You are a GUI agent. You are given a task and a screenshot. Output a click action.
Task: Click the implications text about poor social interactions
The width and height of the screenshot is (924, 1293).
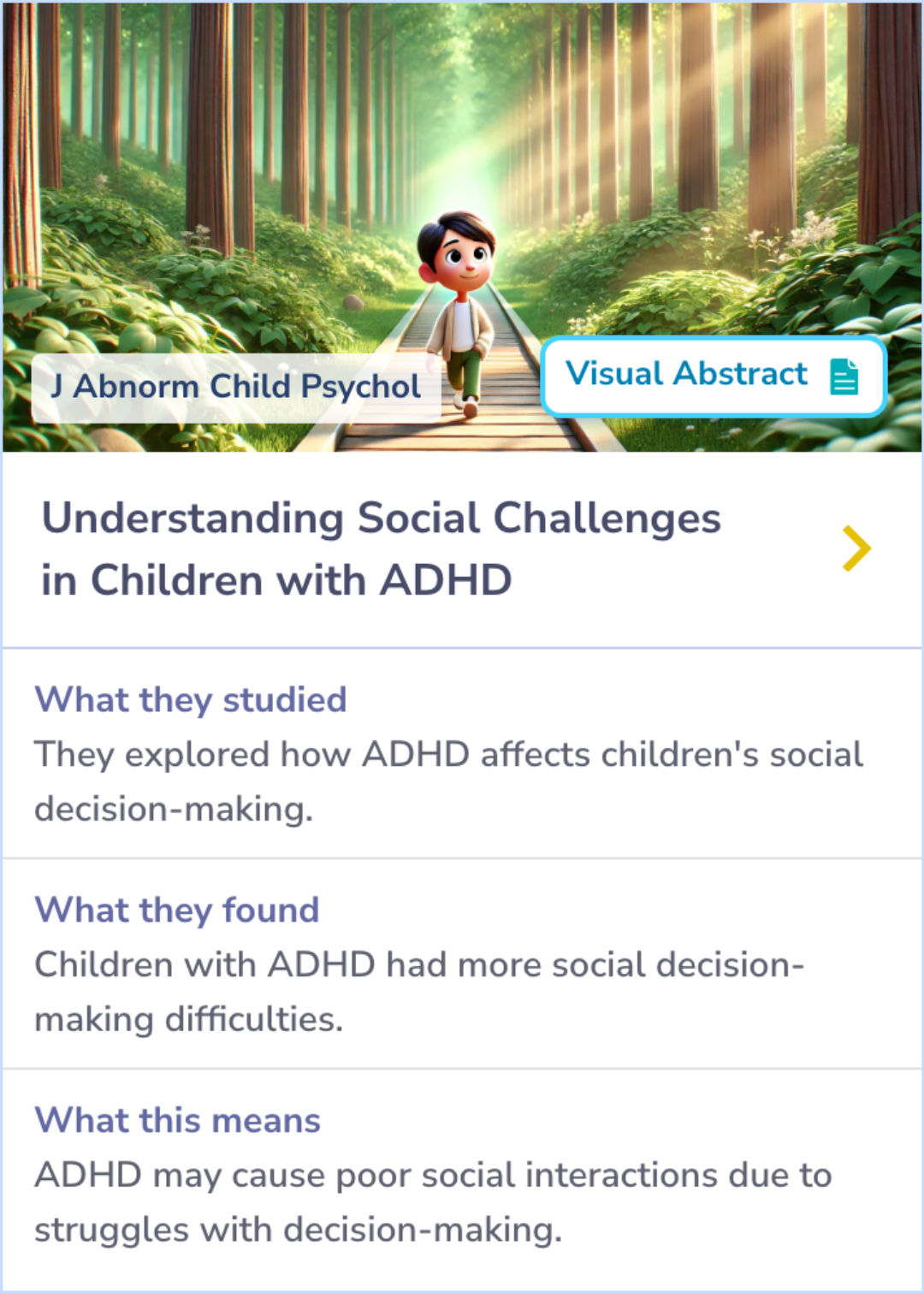(432, 1201)
